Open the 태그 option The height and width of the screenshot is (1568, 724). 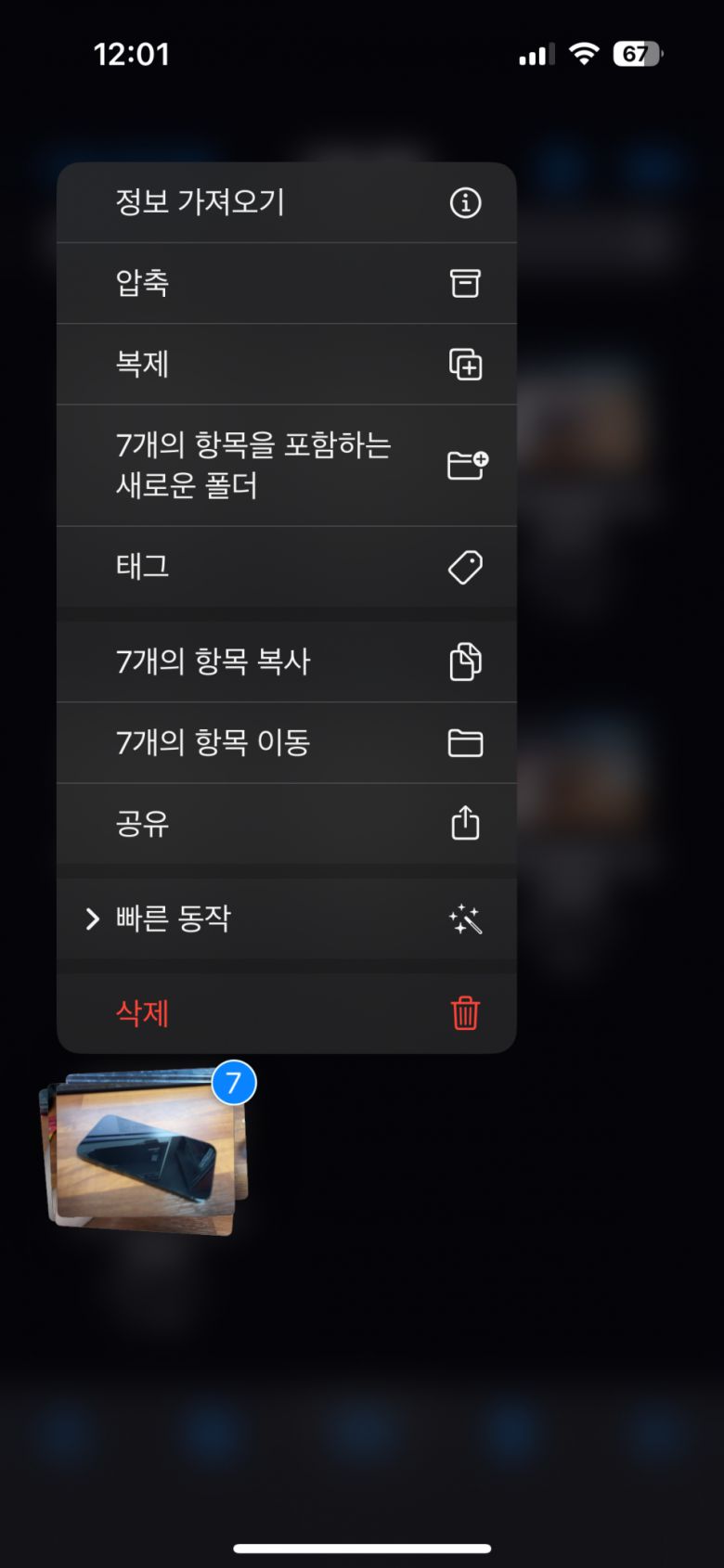point(286,566)
